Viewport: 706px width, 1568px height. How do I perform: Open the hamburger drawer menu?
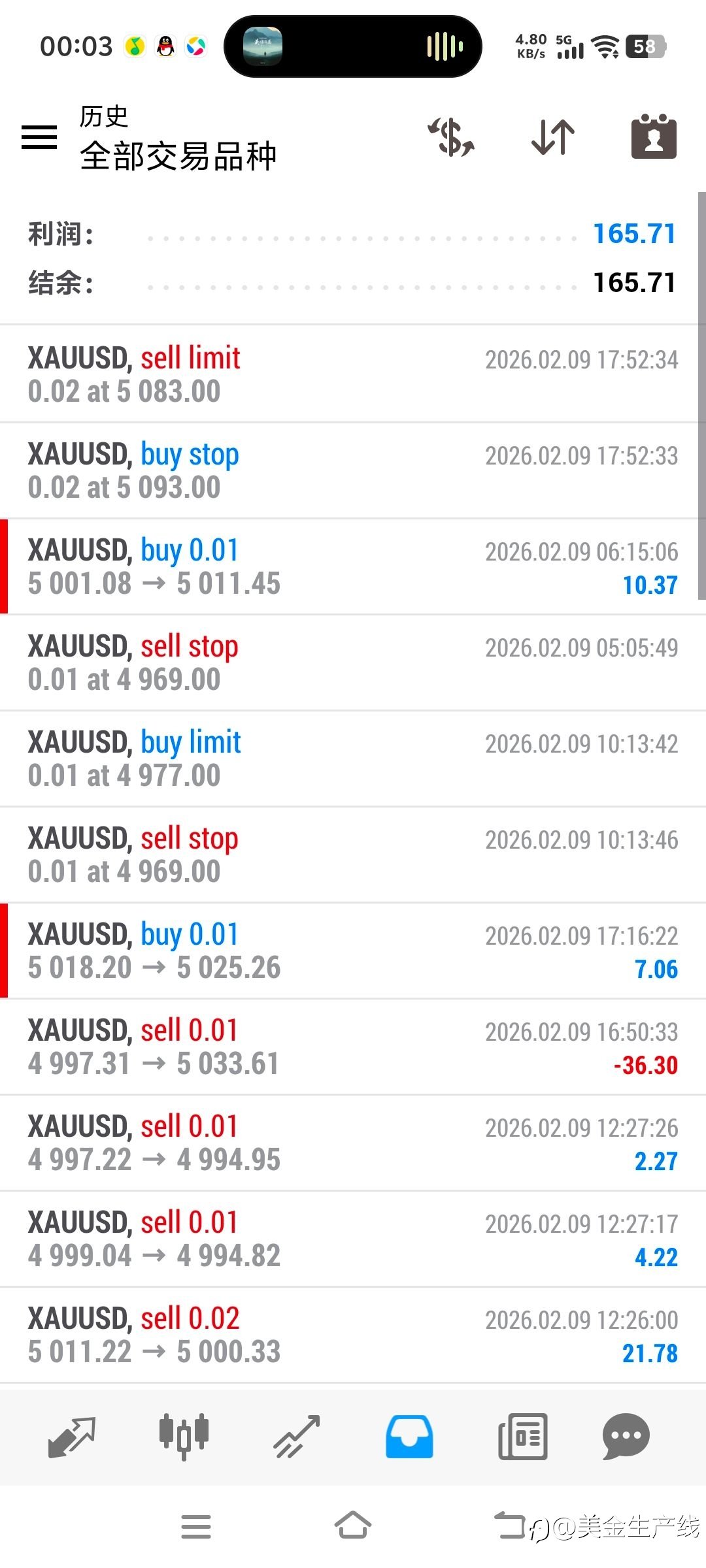[x=39, y=137]
